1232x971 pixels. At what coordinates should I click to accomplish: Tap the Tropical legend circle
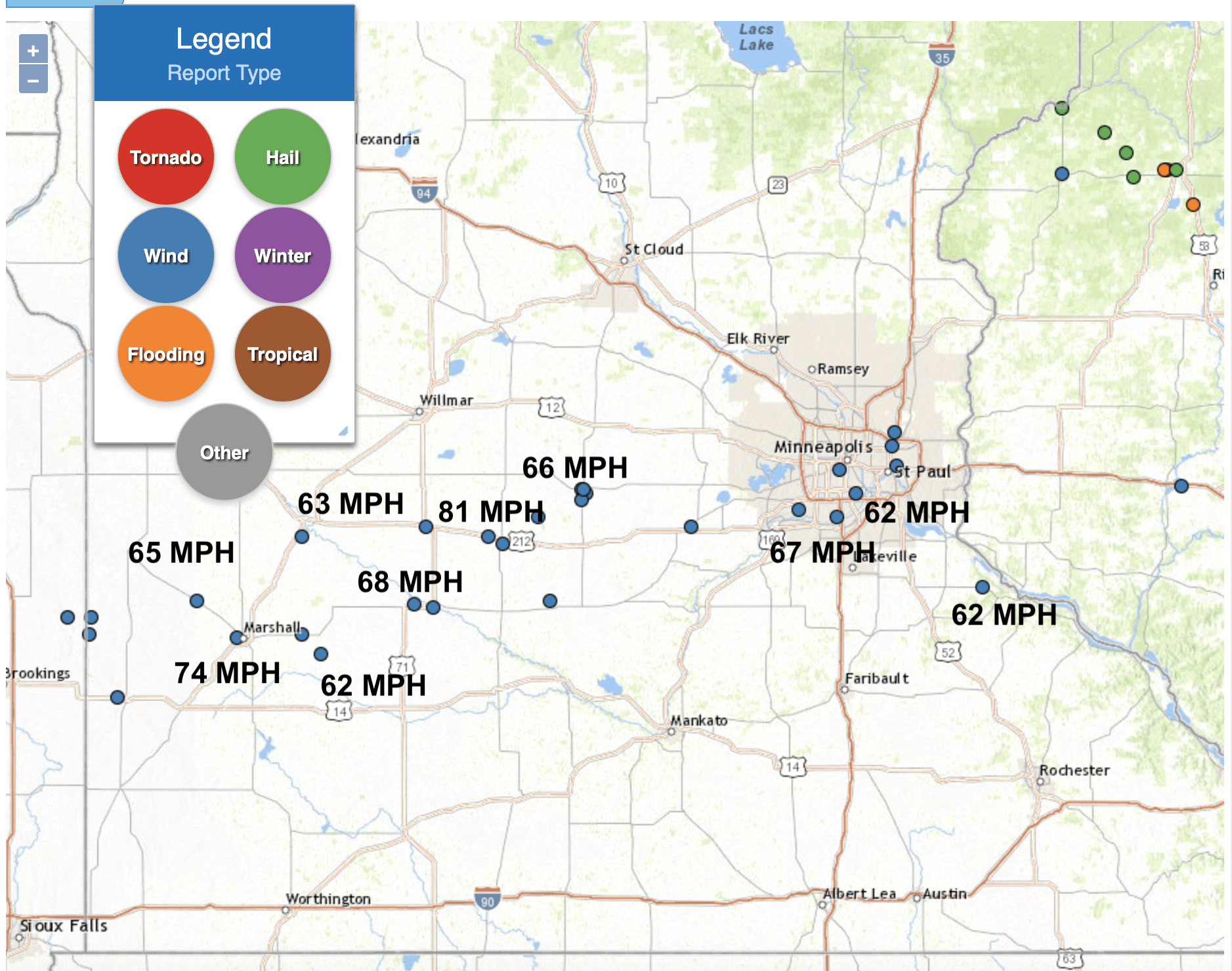[283, 354]
